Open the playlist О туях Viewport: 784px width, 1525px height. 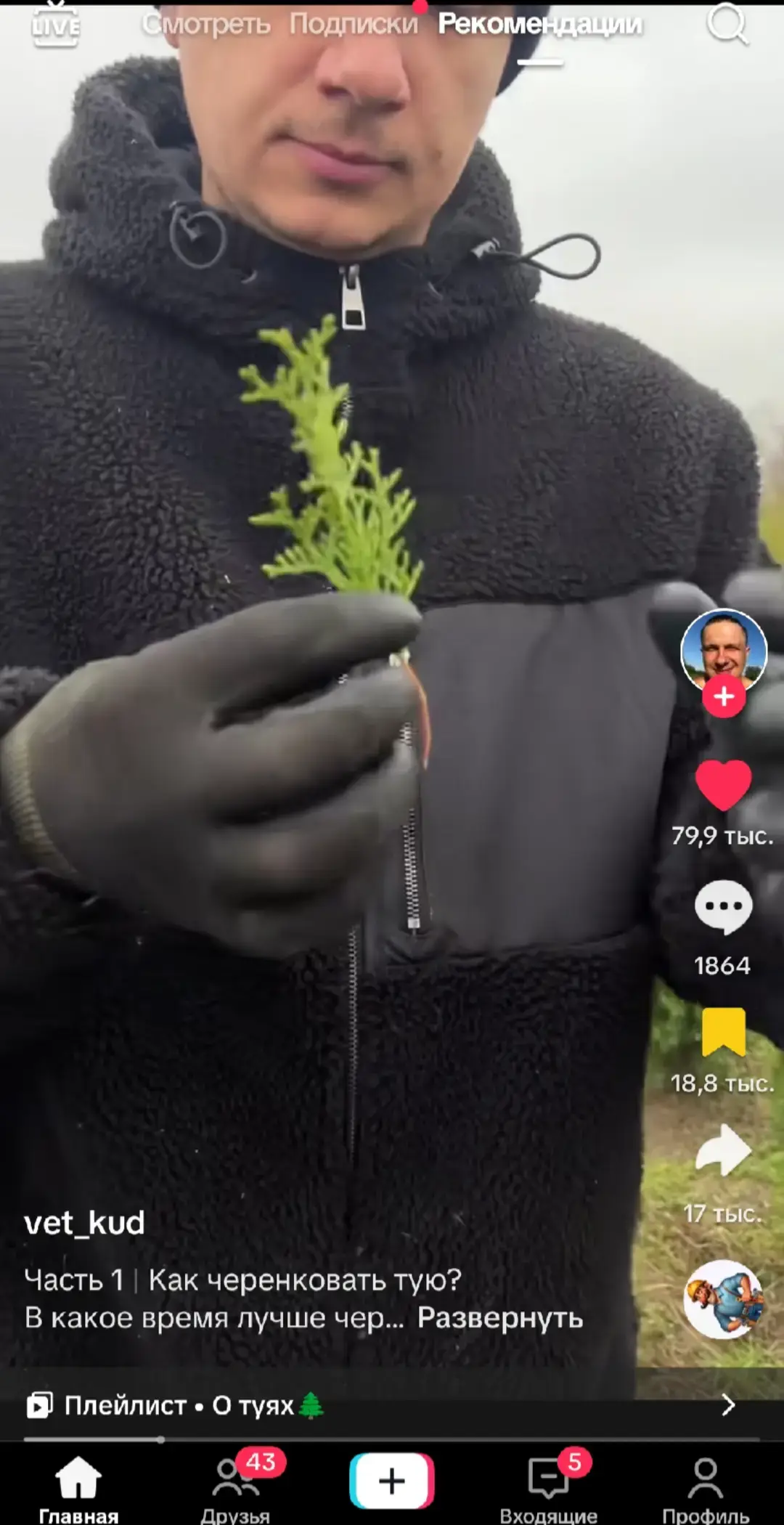point(392,1405)
